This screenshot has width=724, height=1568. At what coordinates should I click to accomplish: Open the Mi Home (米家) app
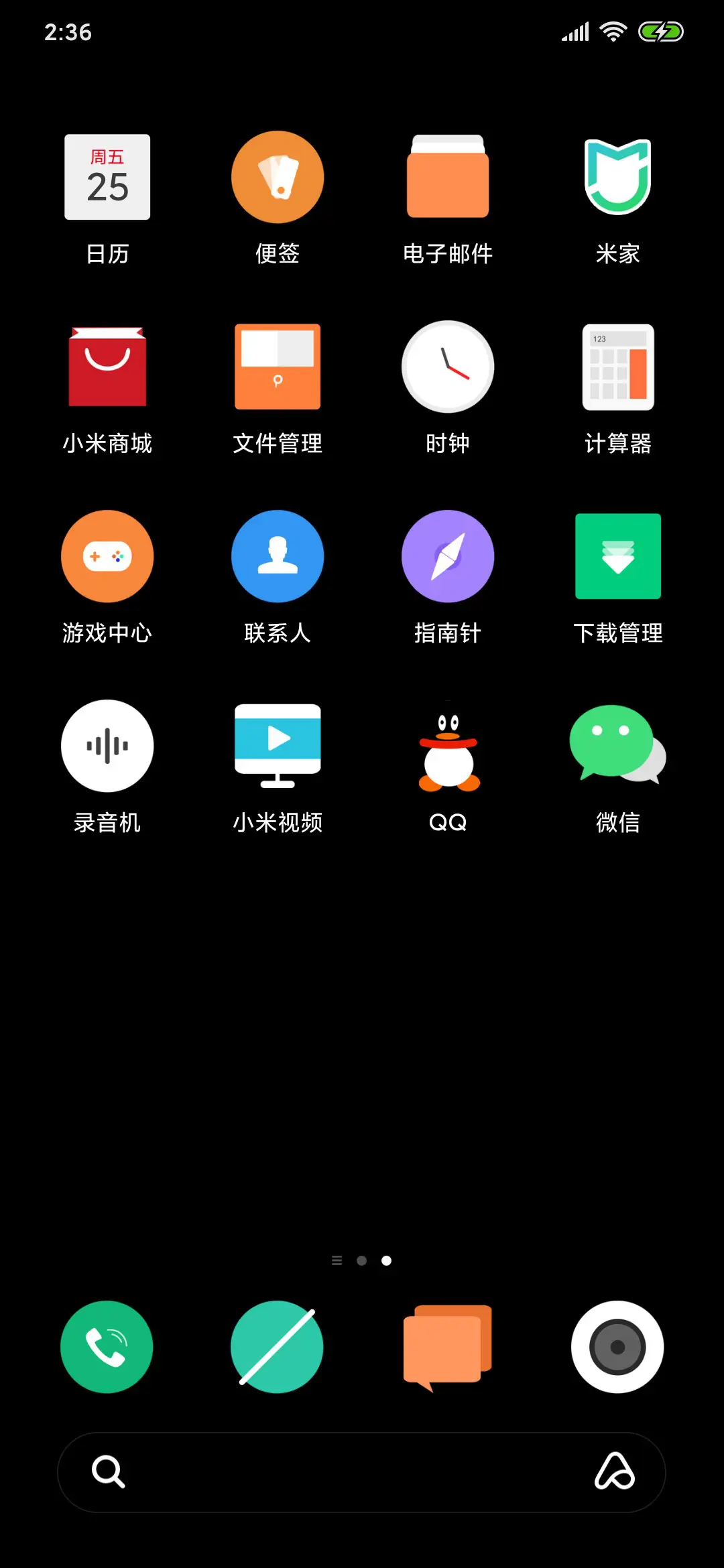point(618,176)
